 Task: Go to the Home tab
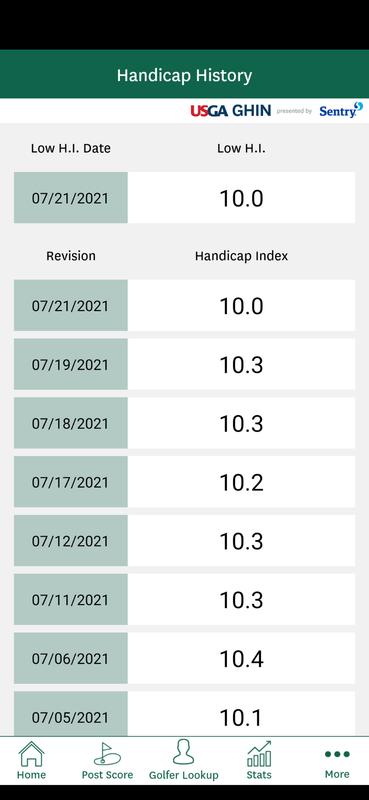31,761
